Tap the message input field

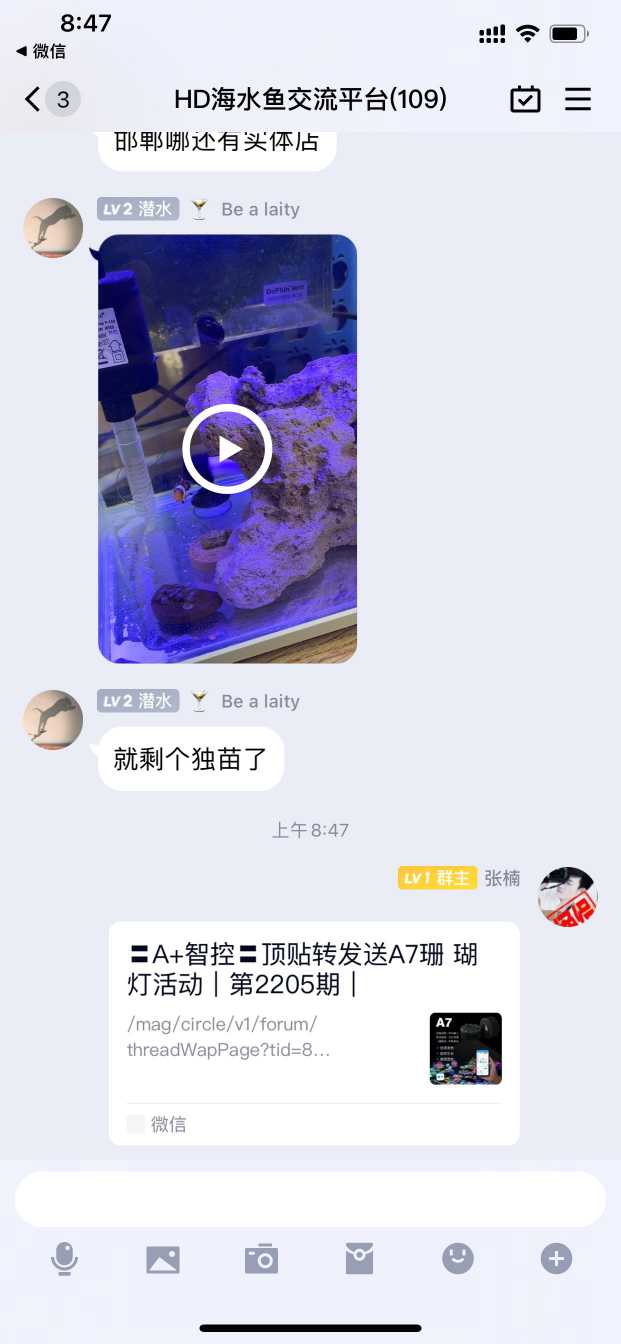tap(310, 1198)
